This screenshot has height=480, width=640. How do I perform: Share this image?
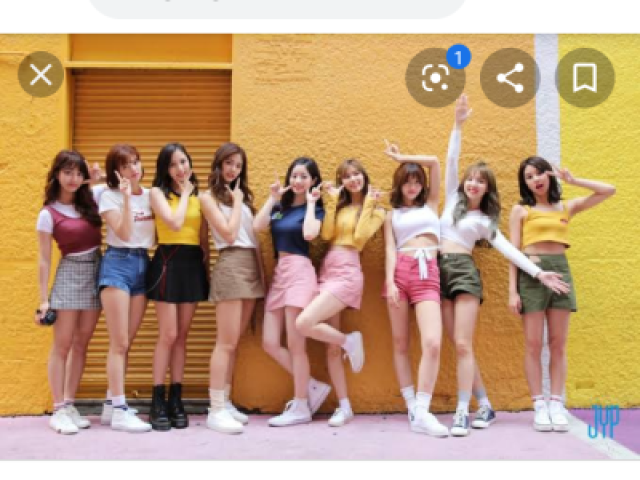coord(510,78)
